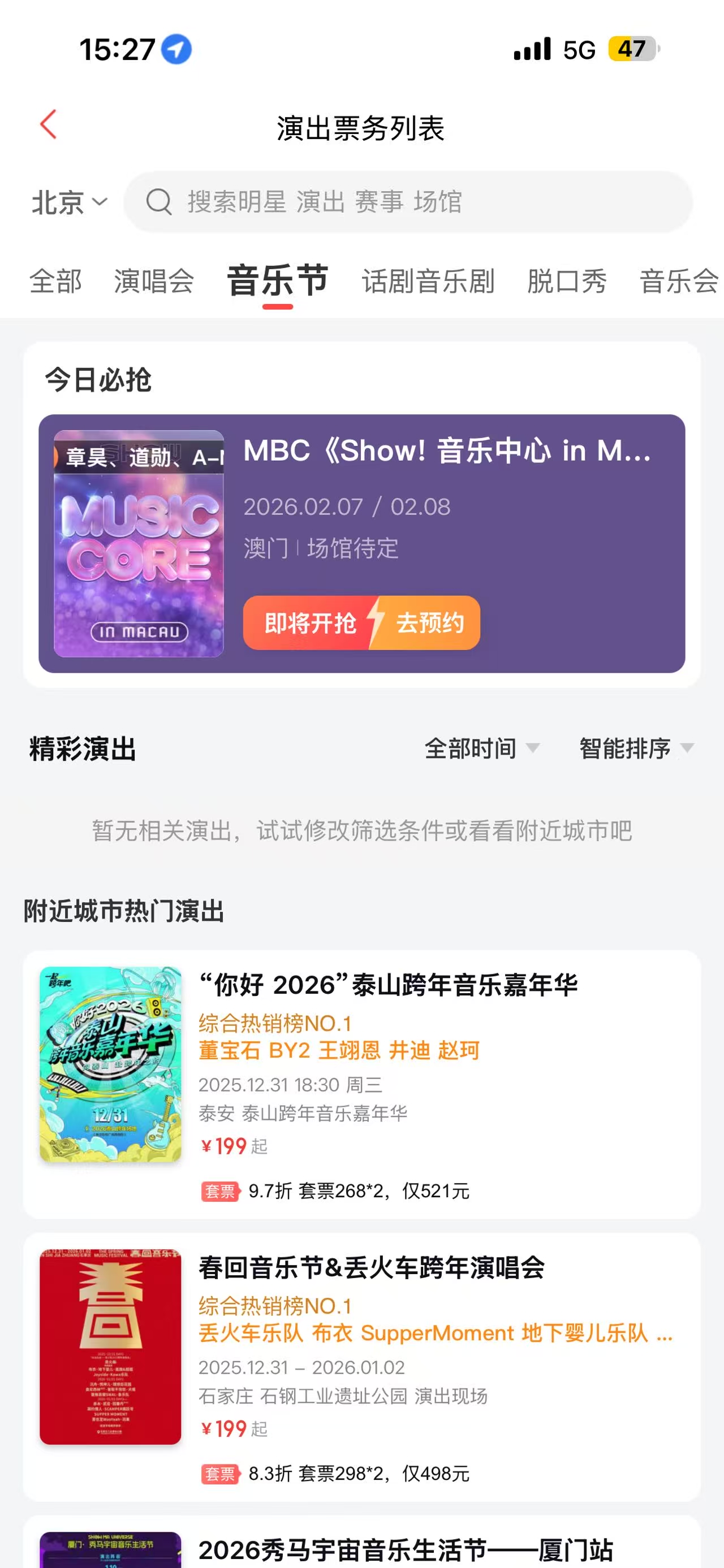The image size is (724, 1568).
Task: Expand the 智能排序 sort menu
Action: tap(636, 748)
